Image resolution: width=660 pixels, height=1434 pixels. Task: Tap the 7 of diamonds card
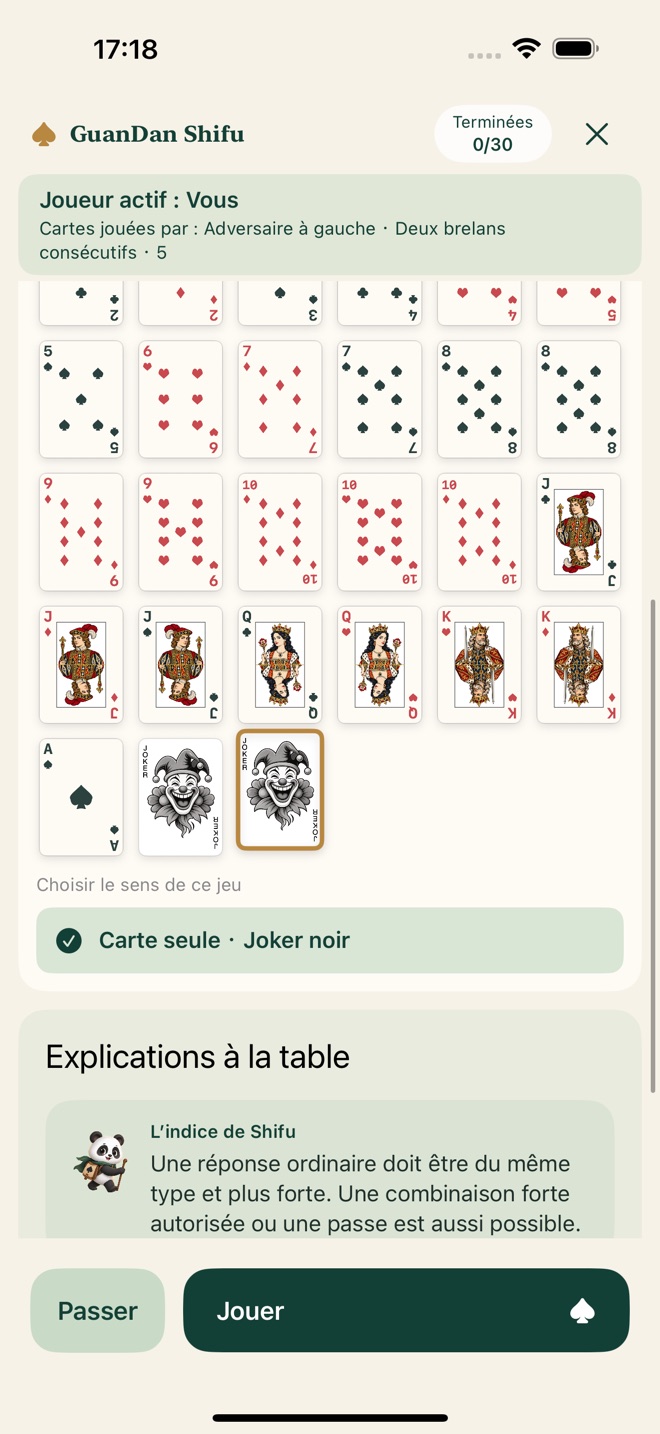(x=280, y=399)
